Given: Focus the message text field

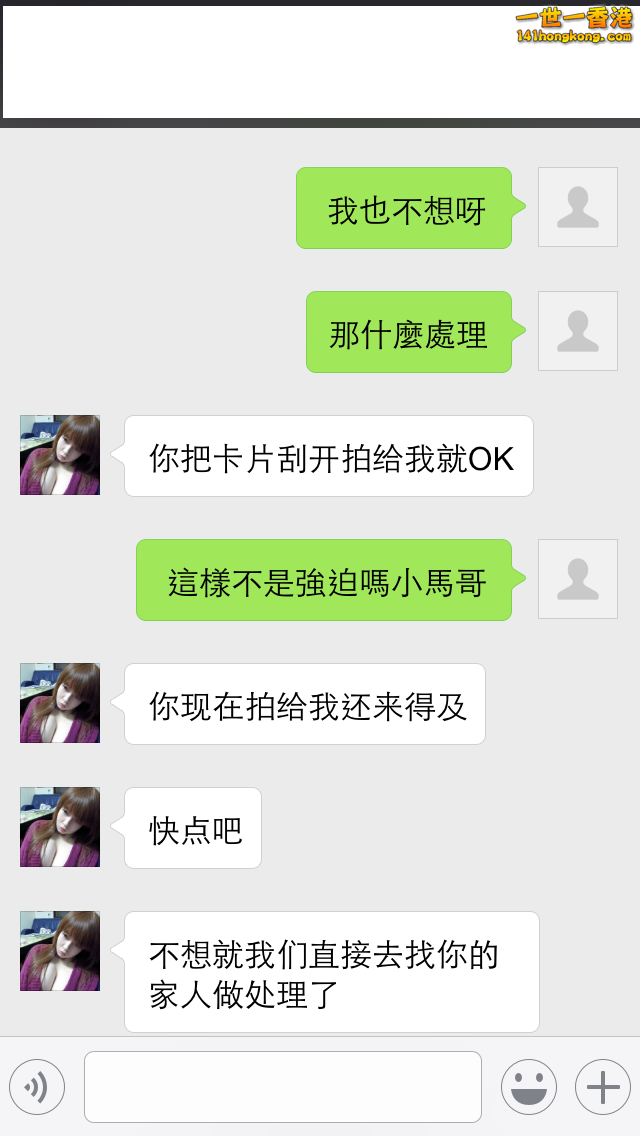Looking at the screenshot, I should [283, 1087].
